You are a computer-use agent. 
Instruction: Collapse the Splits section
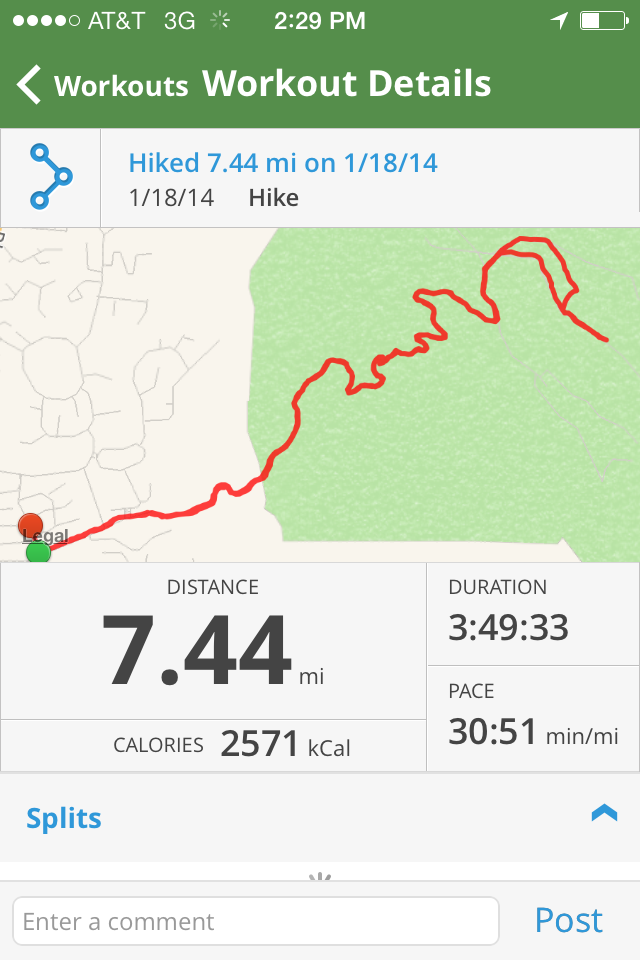pyautogui.click(x=604, y=814)
